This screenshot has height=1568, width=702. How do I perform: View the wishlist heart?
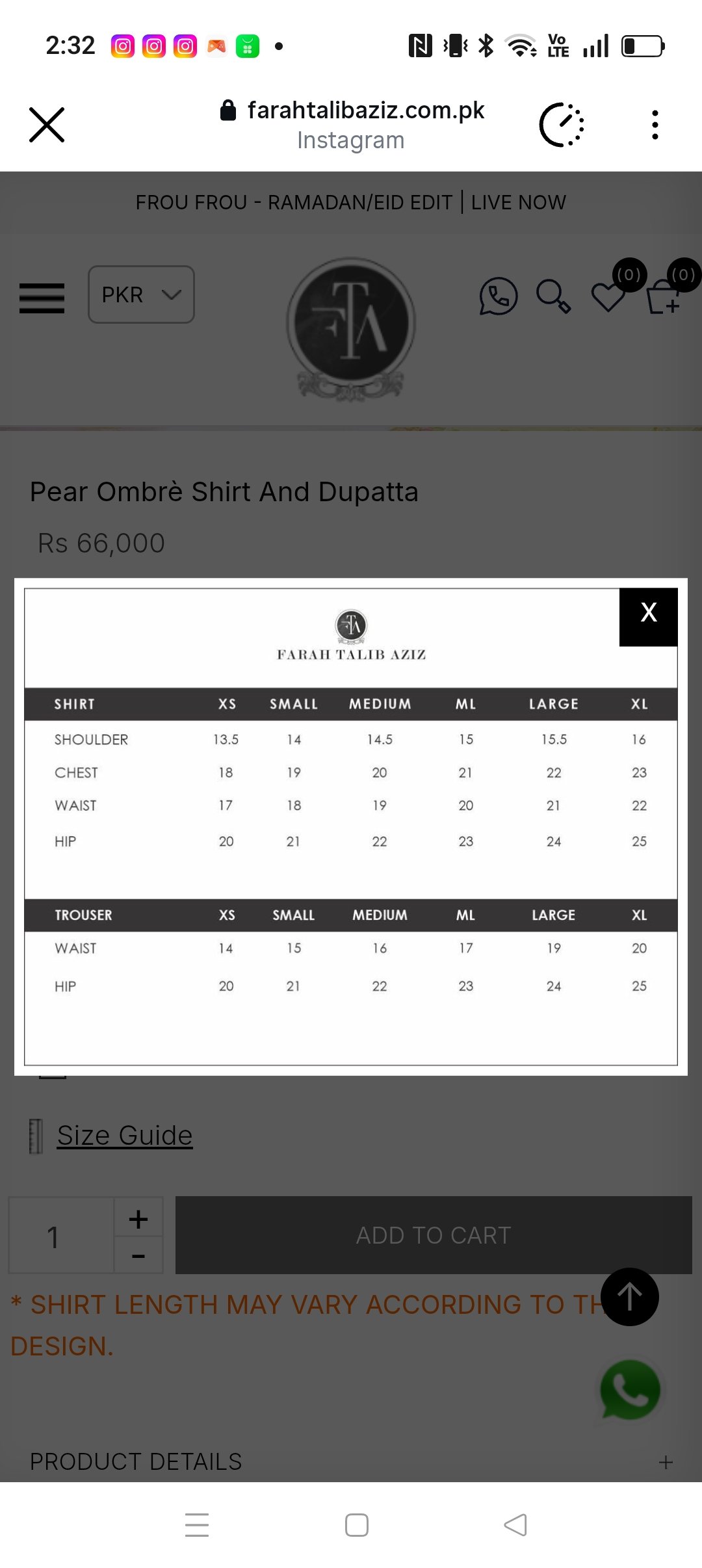pos(608,296)
